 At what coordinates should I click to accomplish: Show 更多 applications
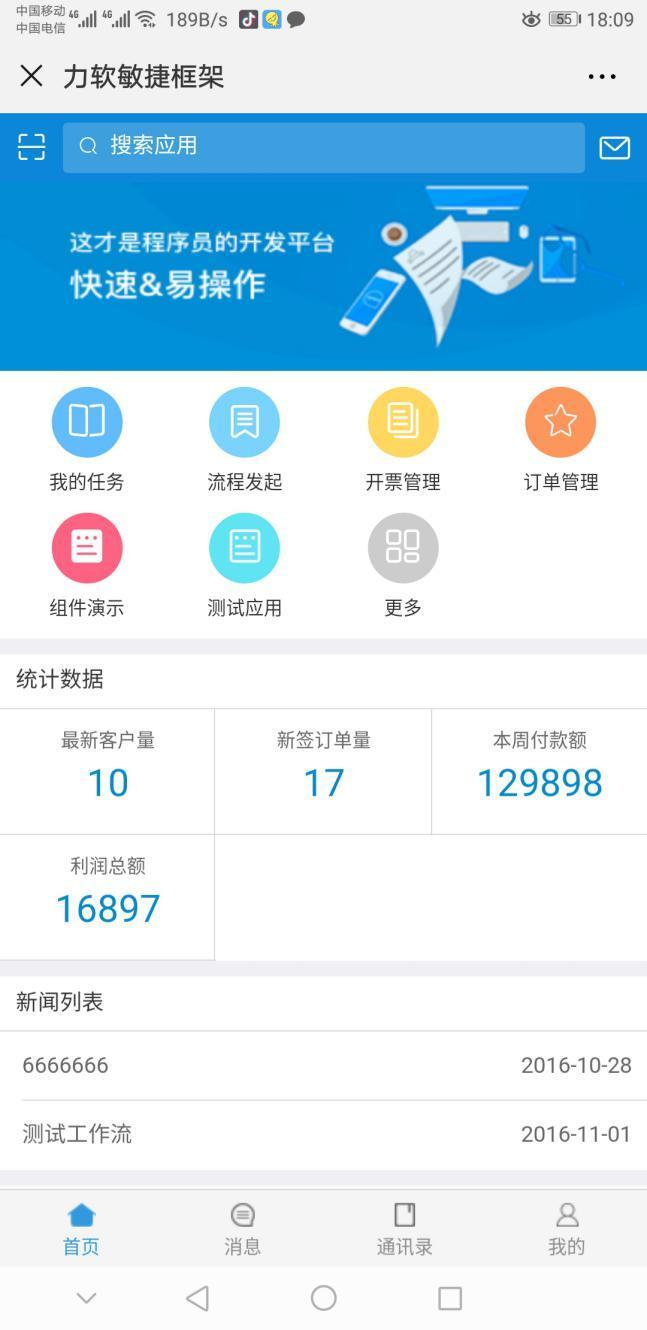403,565
